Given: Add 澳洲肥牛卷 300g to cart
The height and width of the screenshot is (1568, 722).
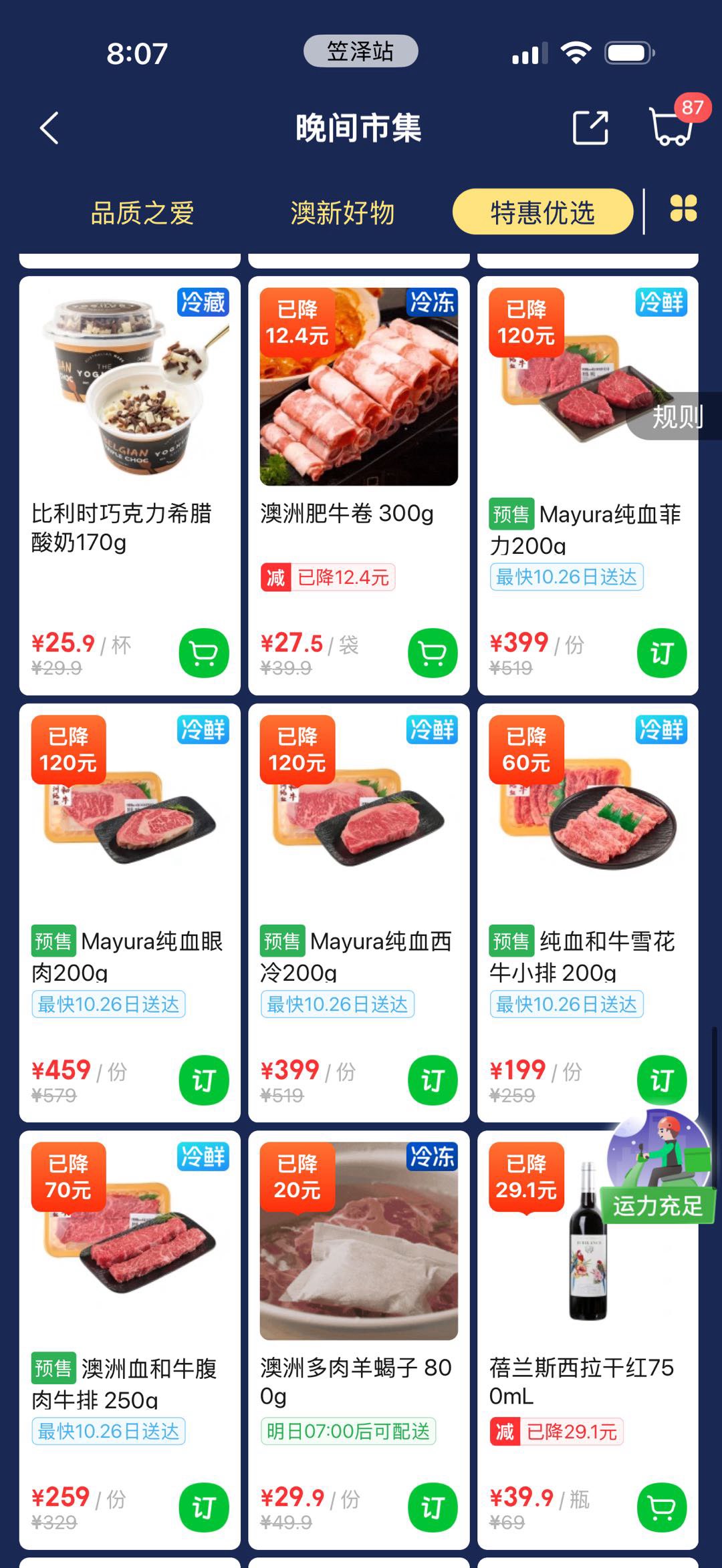Looking at the screenshot, I should tap(433, 653).
